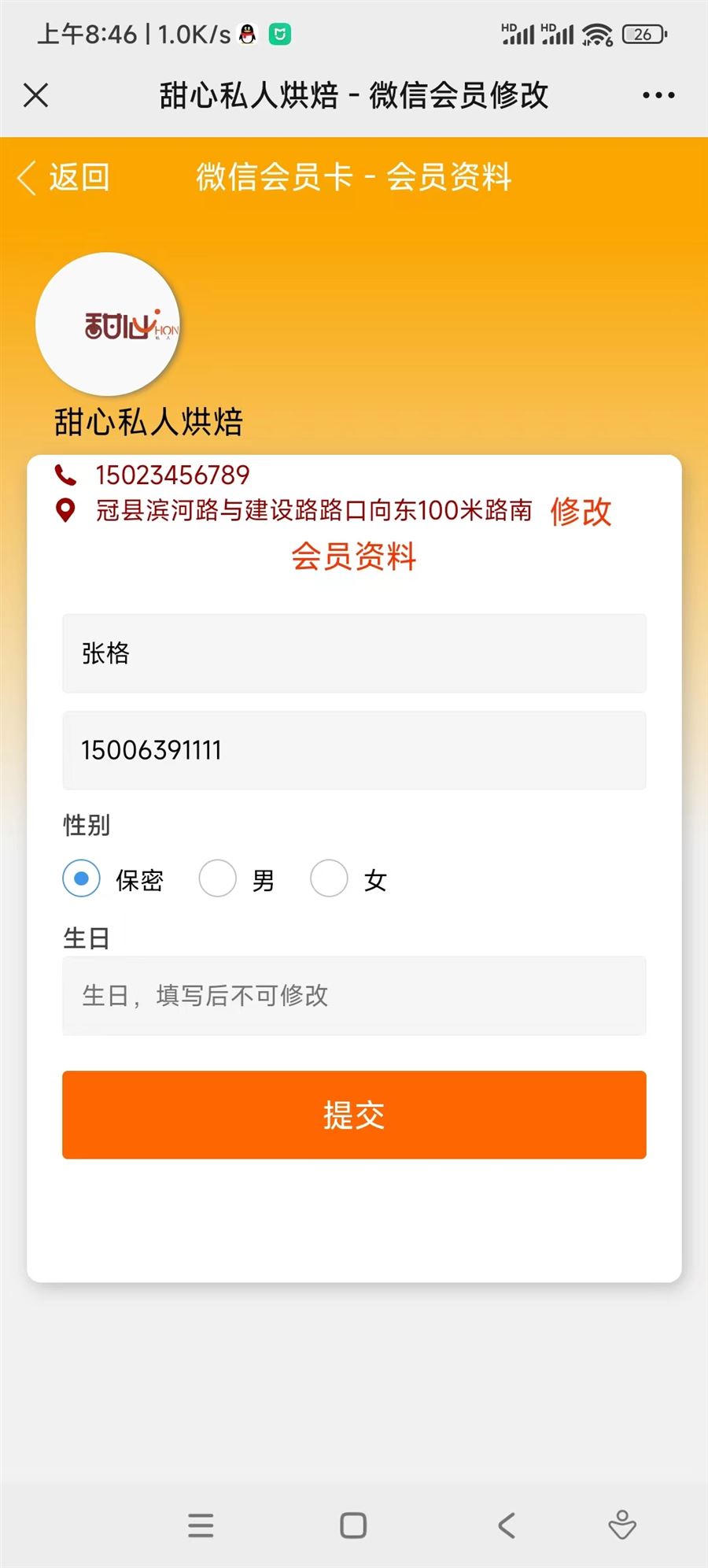
Task: Submit the form with 提交
Action: 354,1115
